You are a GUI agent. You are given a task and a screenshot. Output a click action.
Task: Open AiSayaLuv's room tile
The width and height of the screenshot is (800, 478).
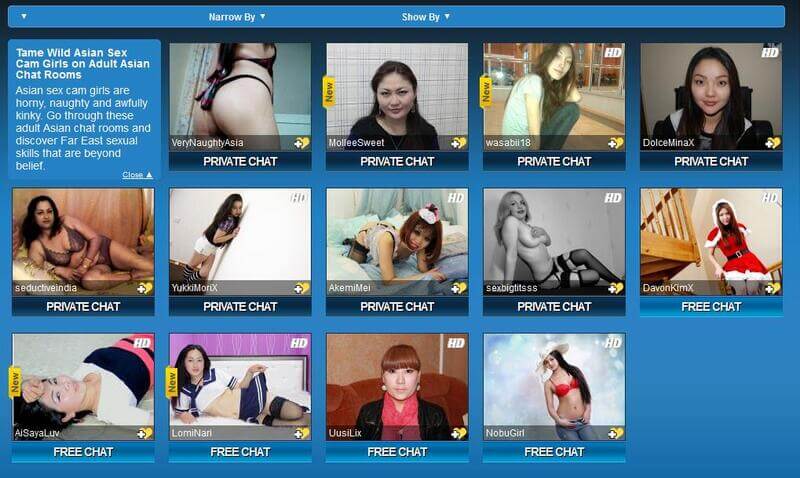pyautogui.click(x=83, y=385)
